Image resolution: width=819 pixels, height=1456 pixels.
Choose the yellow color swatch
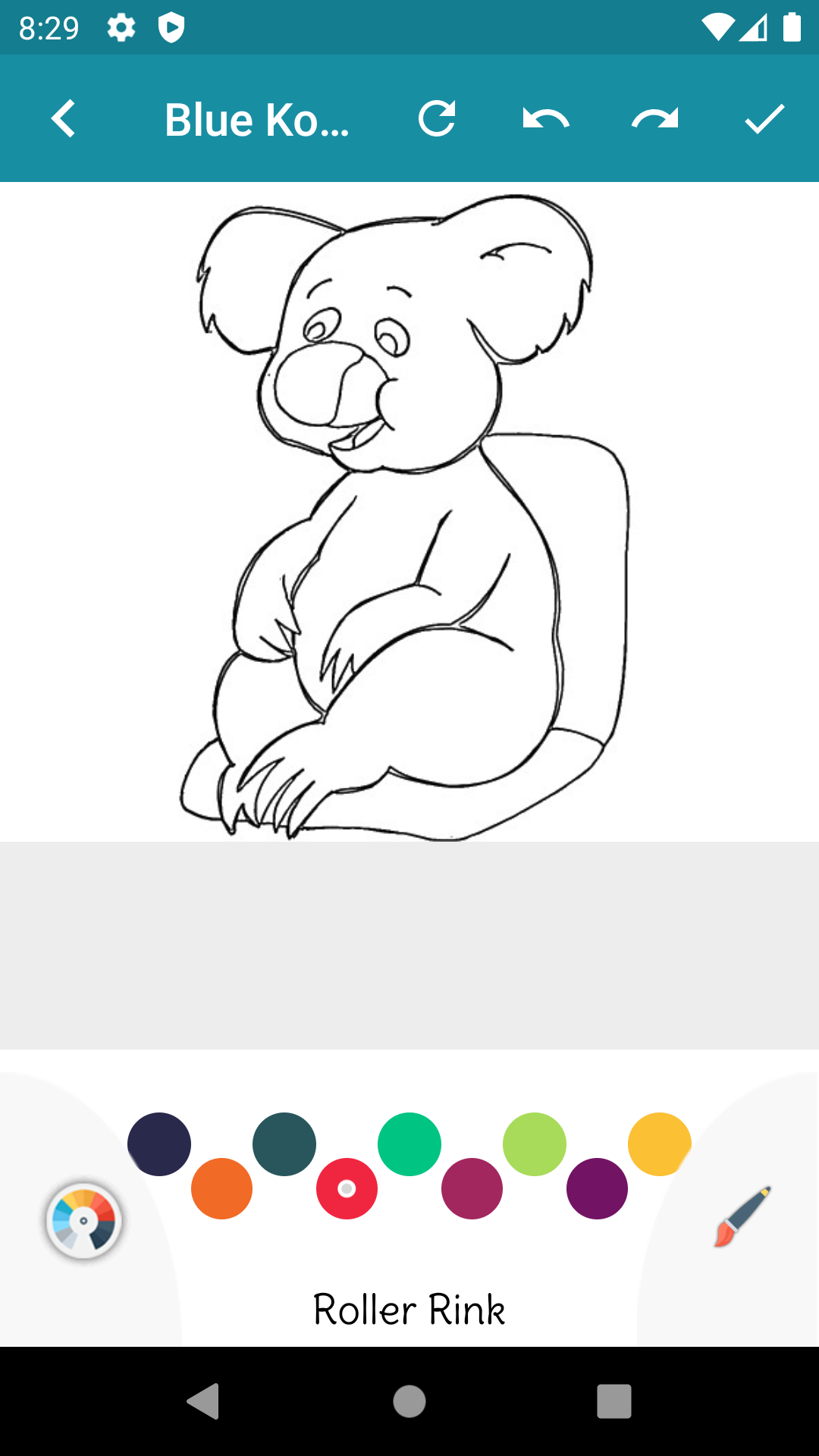pos(658,1144)
